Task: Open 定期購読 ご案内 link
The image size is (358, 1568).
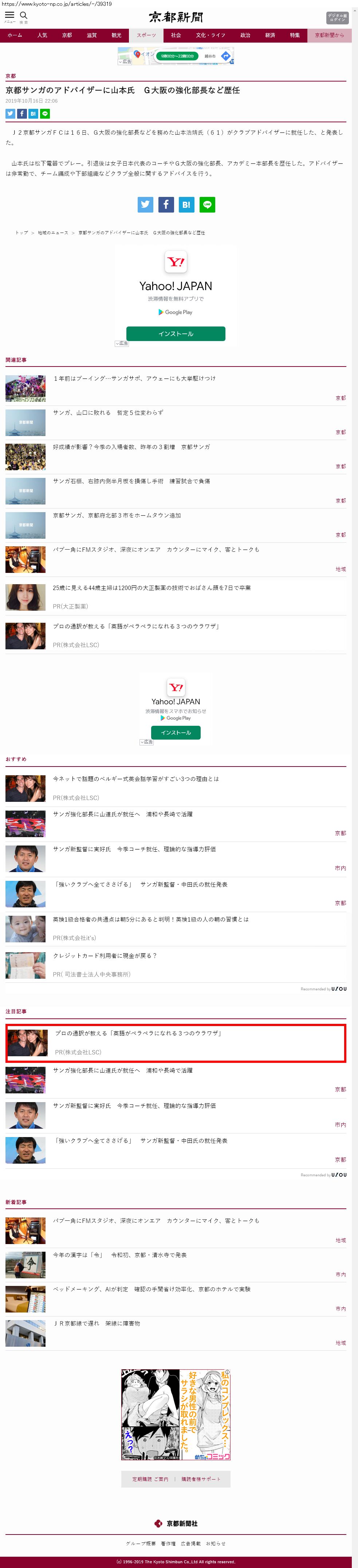Action: pyautogui.click(x=150, y=1478)
